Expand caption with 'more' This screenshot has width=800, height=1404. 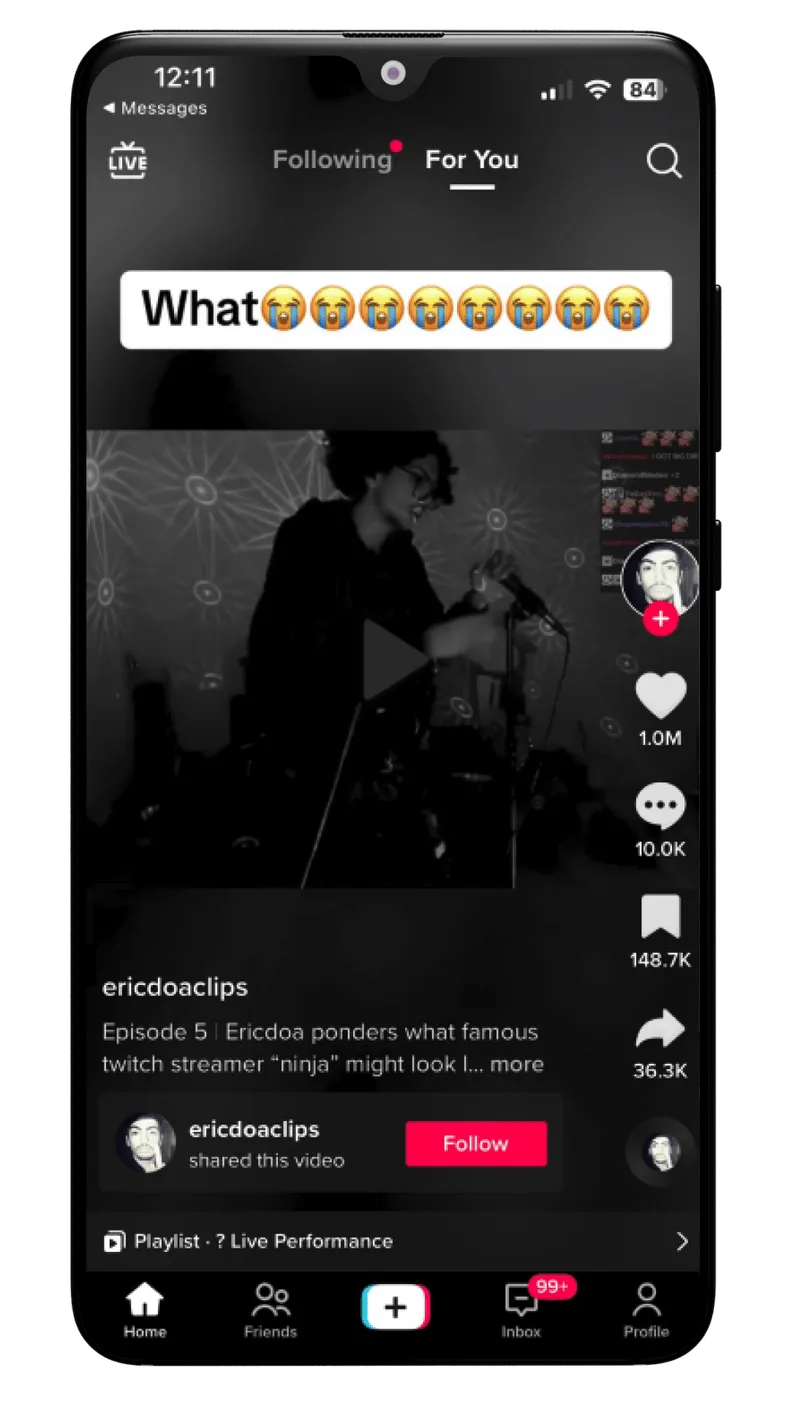517,1064
